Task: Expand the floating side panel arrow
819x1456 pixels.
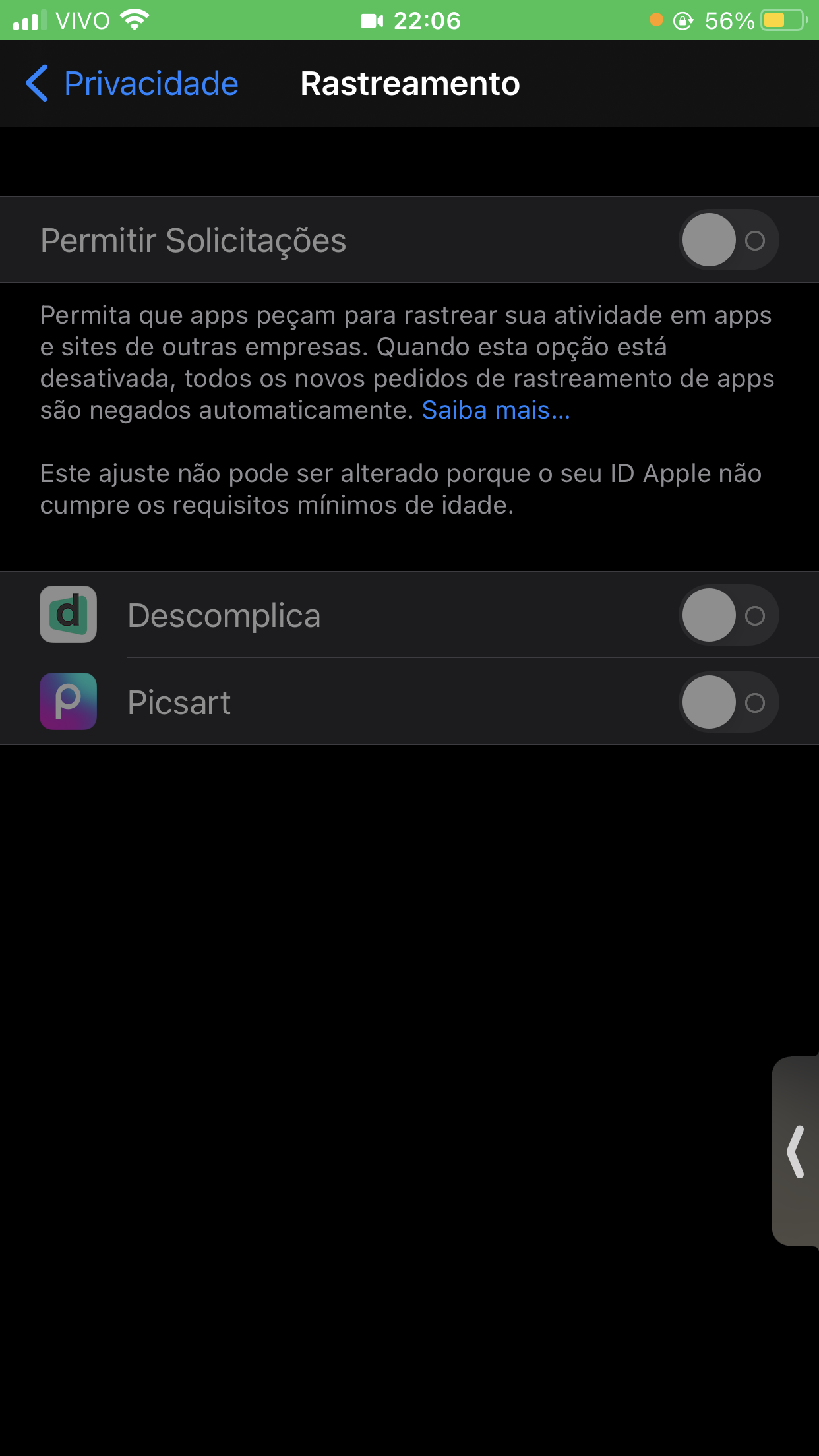Action: click(x=796, y=1151)
